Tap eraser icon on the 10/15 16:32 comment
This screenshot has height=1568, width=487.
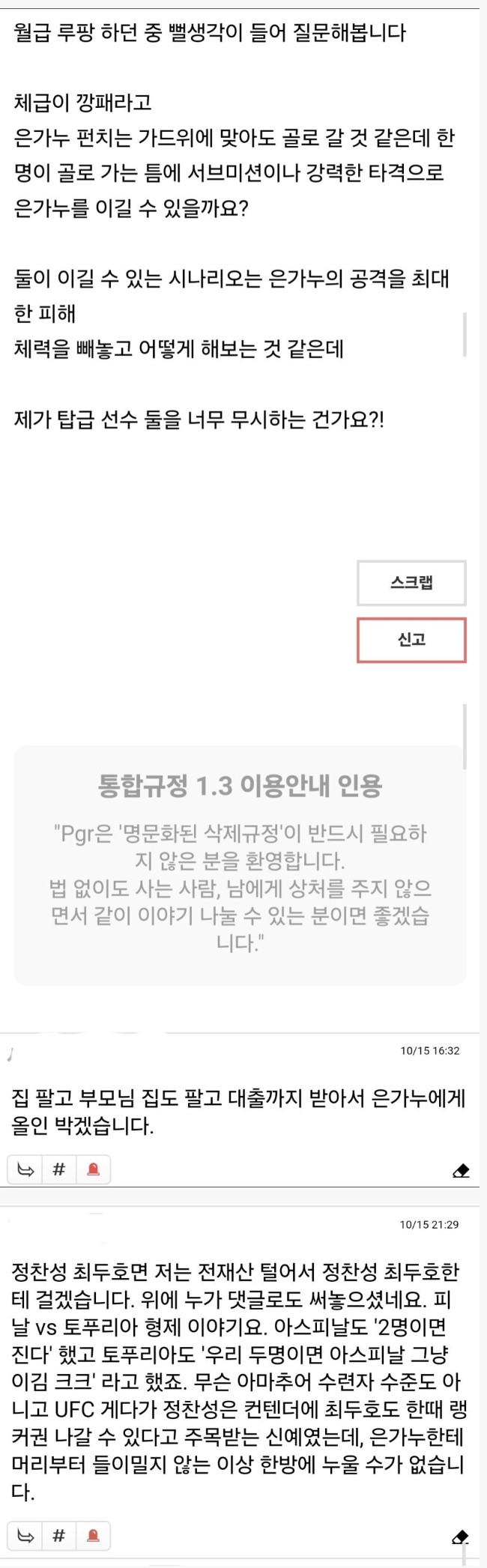point(461,1171)
